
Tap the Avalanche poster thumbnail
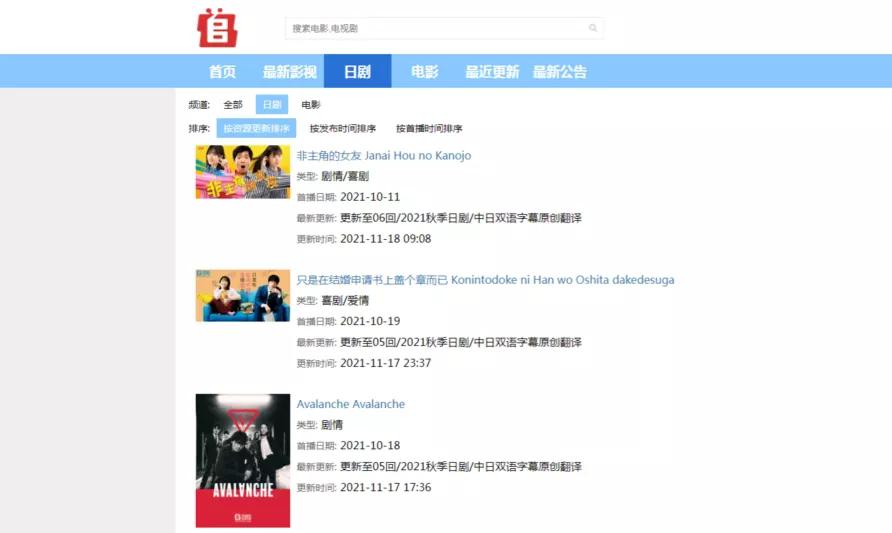tap(243, 460)
